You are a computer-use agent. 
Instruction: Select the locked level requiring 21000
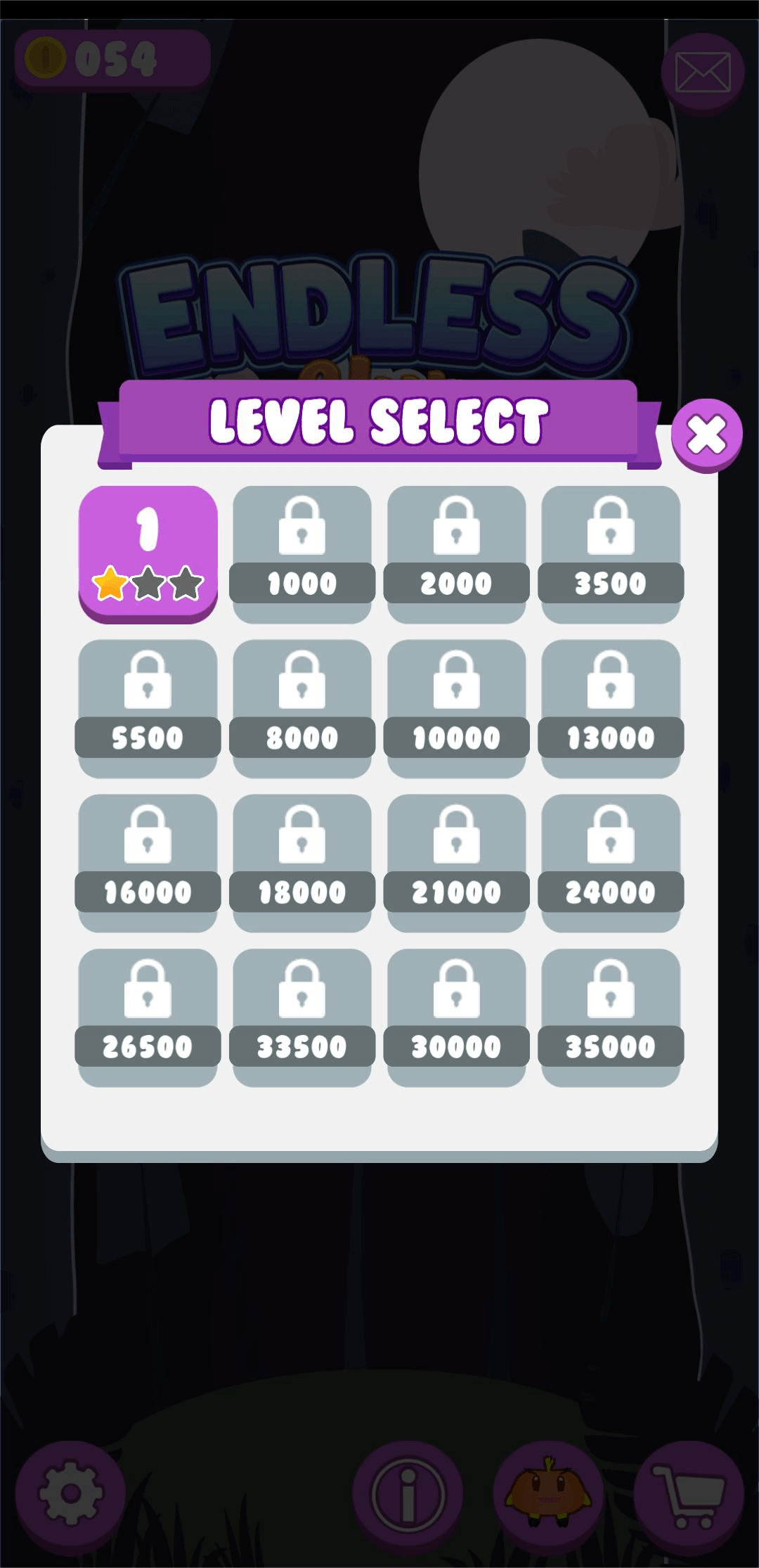coord(456,862)
